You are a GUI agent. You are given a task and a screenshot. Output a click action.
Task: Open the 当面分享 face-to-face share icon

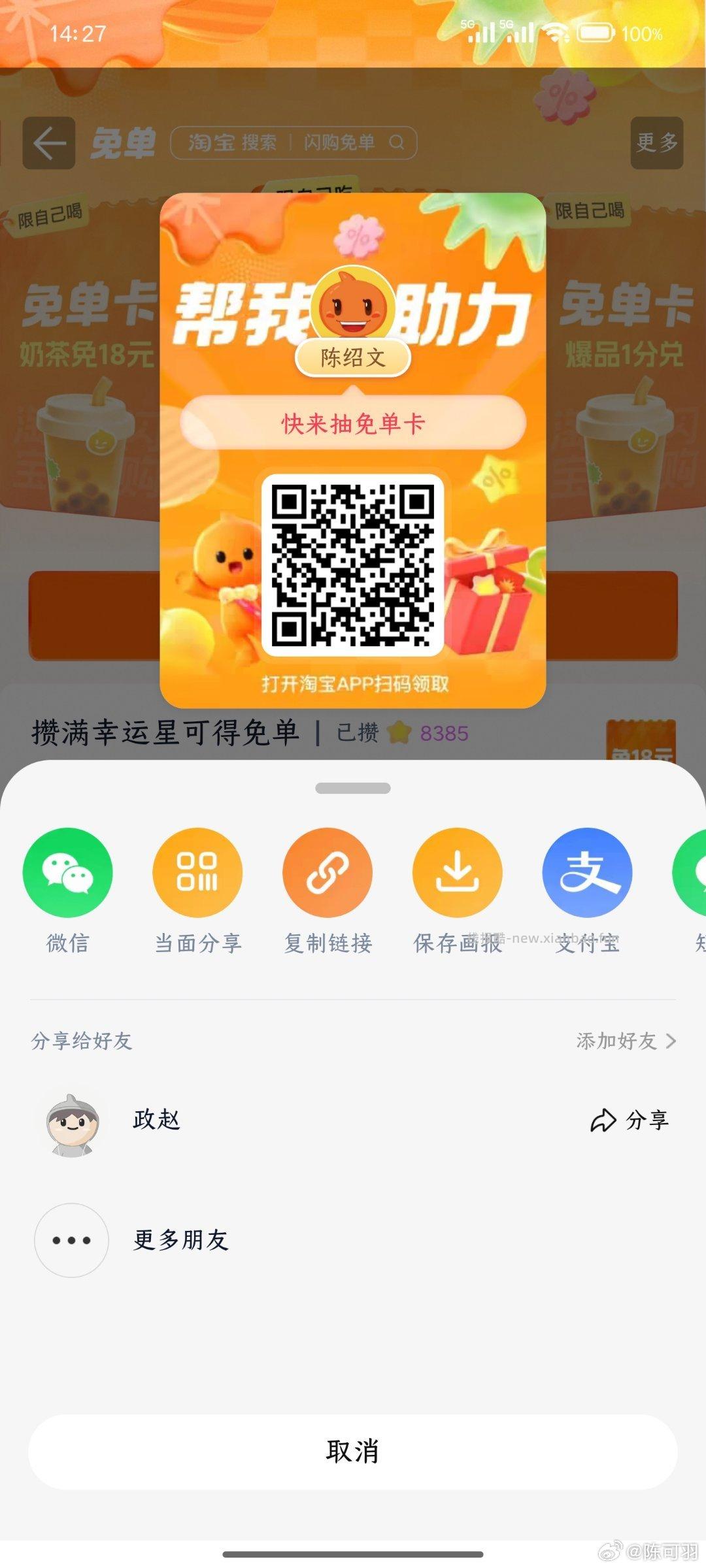tap(198, 872)
